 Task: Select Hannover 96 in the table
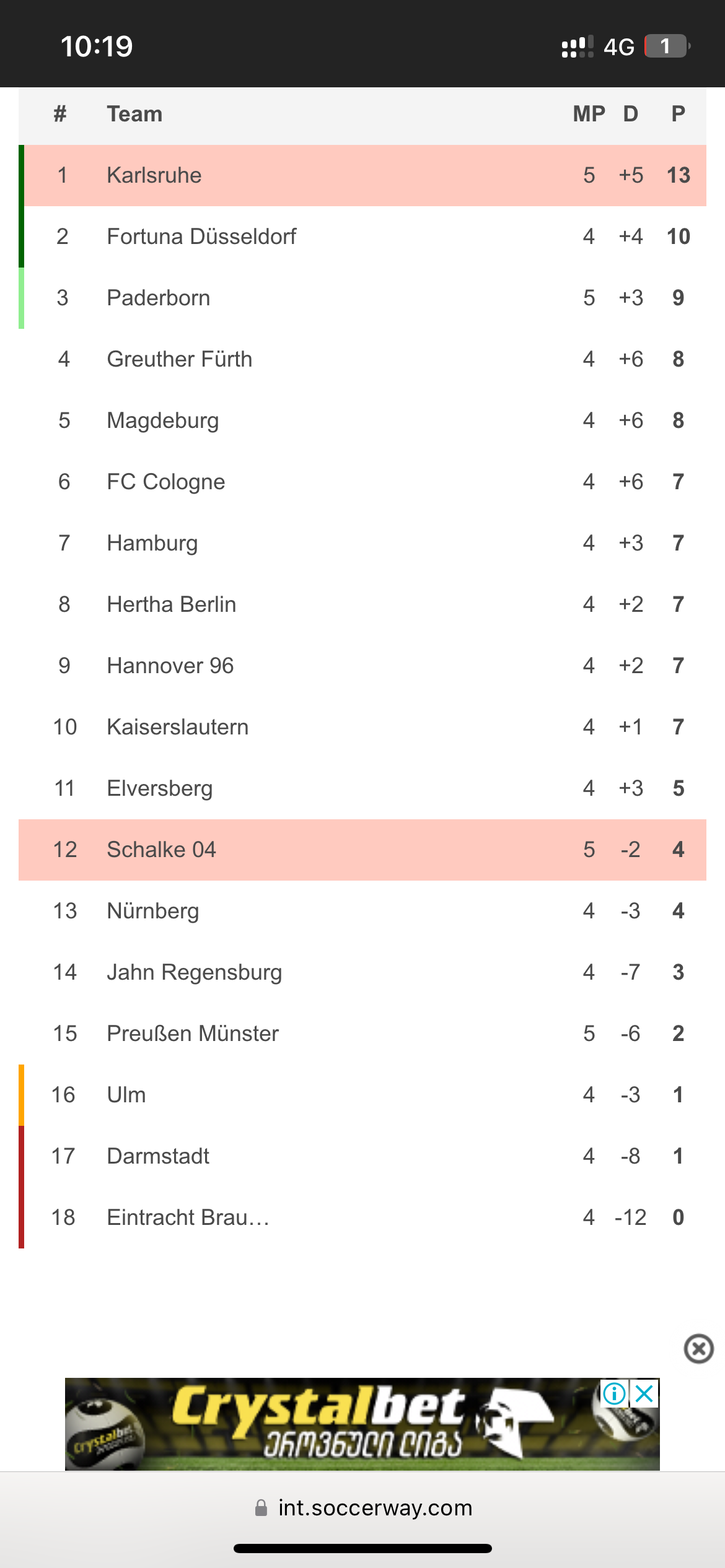pos(170,666)
